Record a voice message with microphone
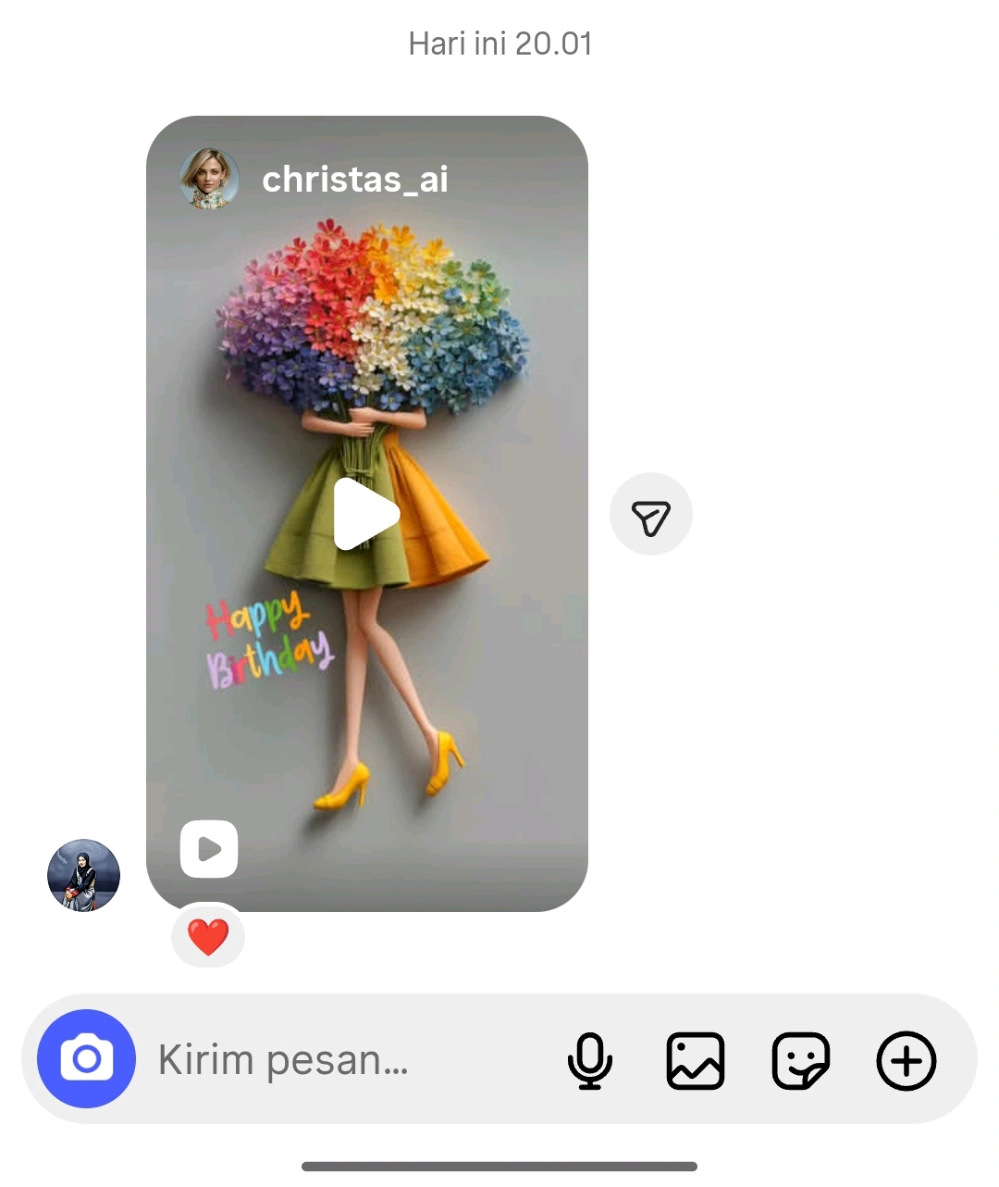 coord(590,1060)
